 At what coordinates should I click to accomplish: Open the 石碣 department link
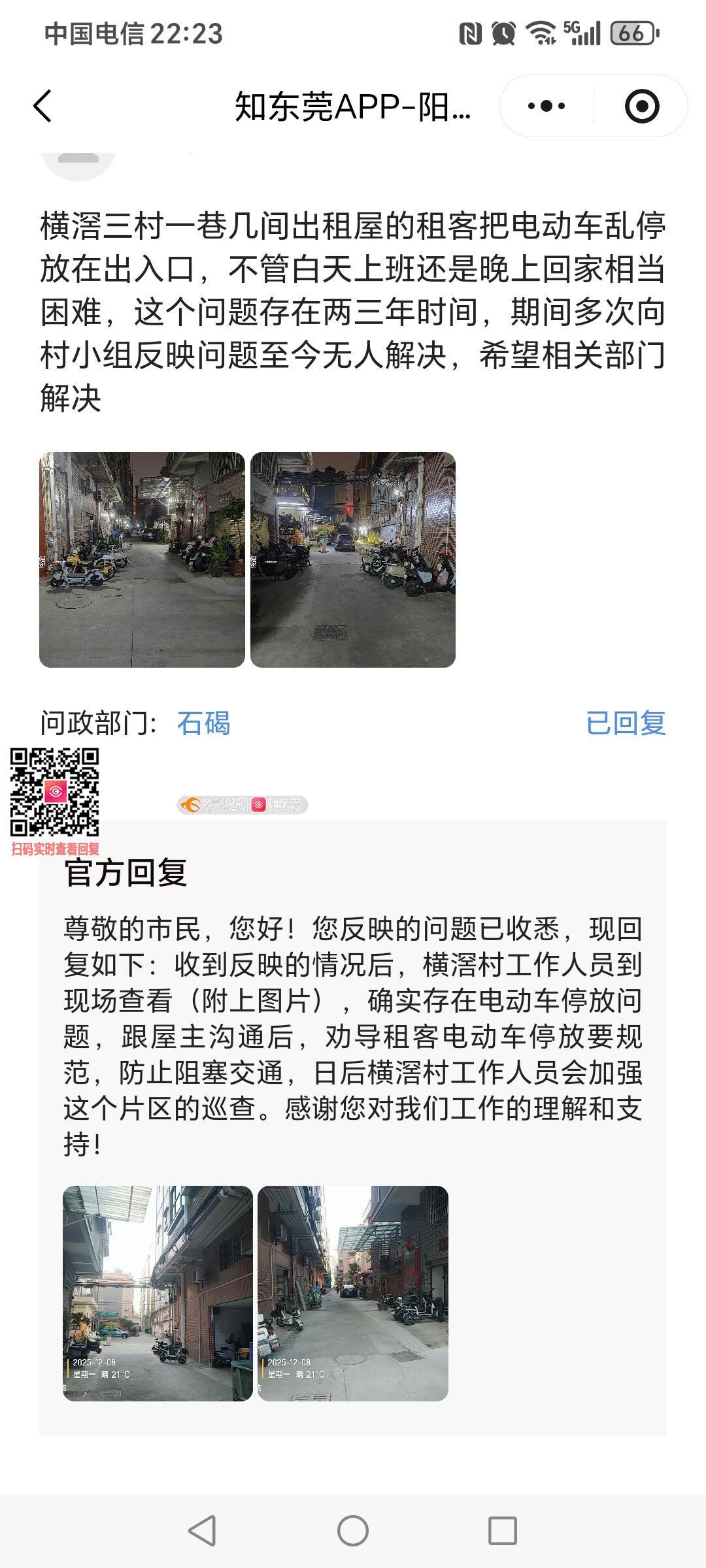(x=203, y=723)
